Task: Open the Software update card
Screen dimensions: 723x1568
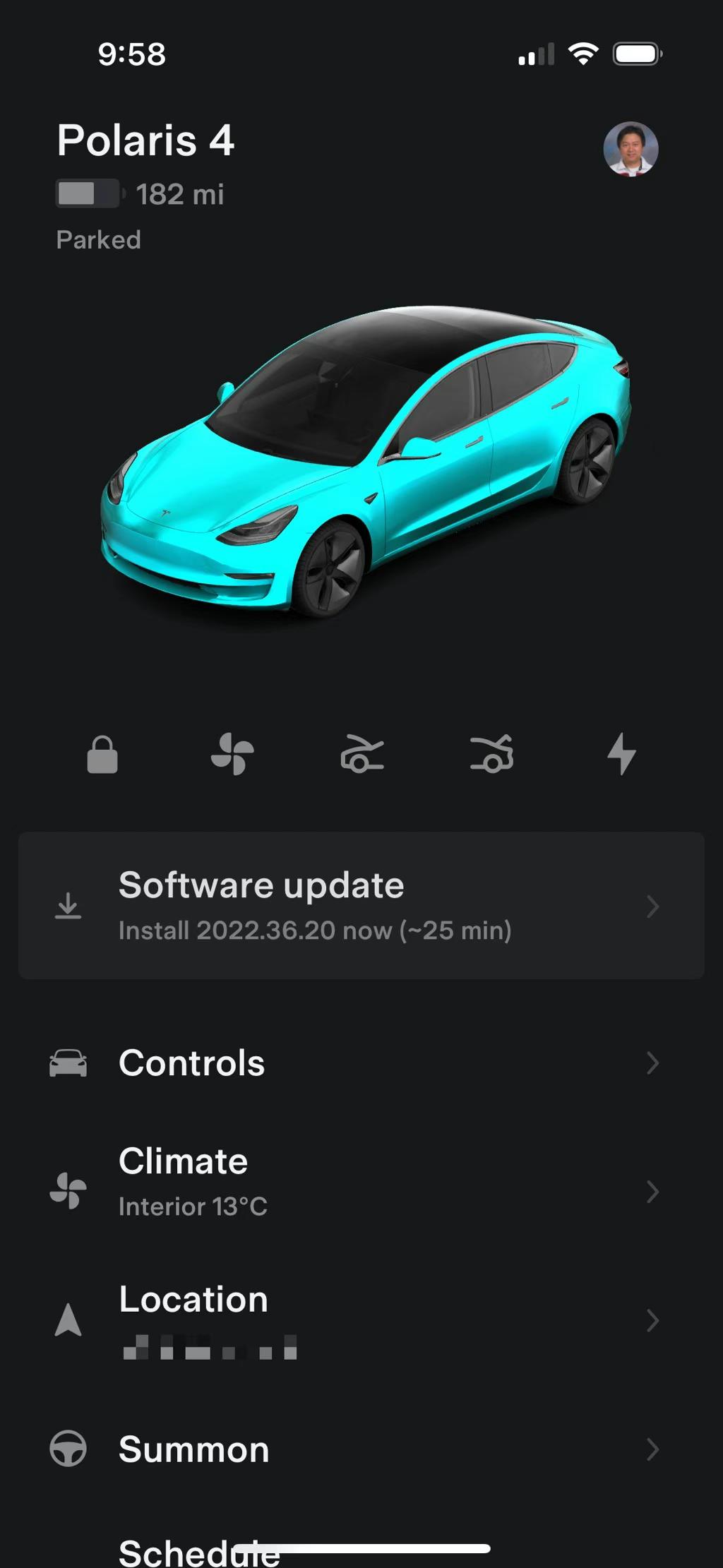Action: [x=361, y=905]
